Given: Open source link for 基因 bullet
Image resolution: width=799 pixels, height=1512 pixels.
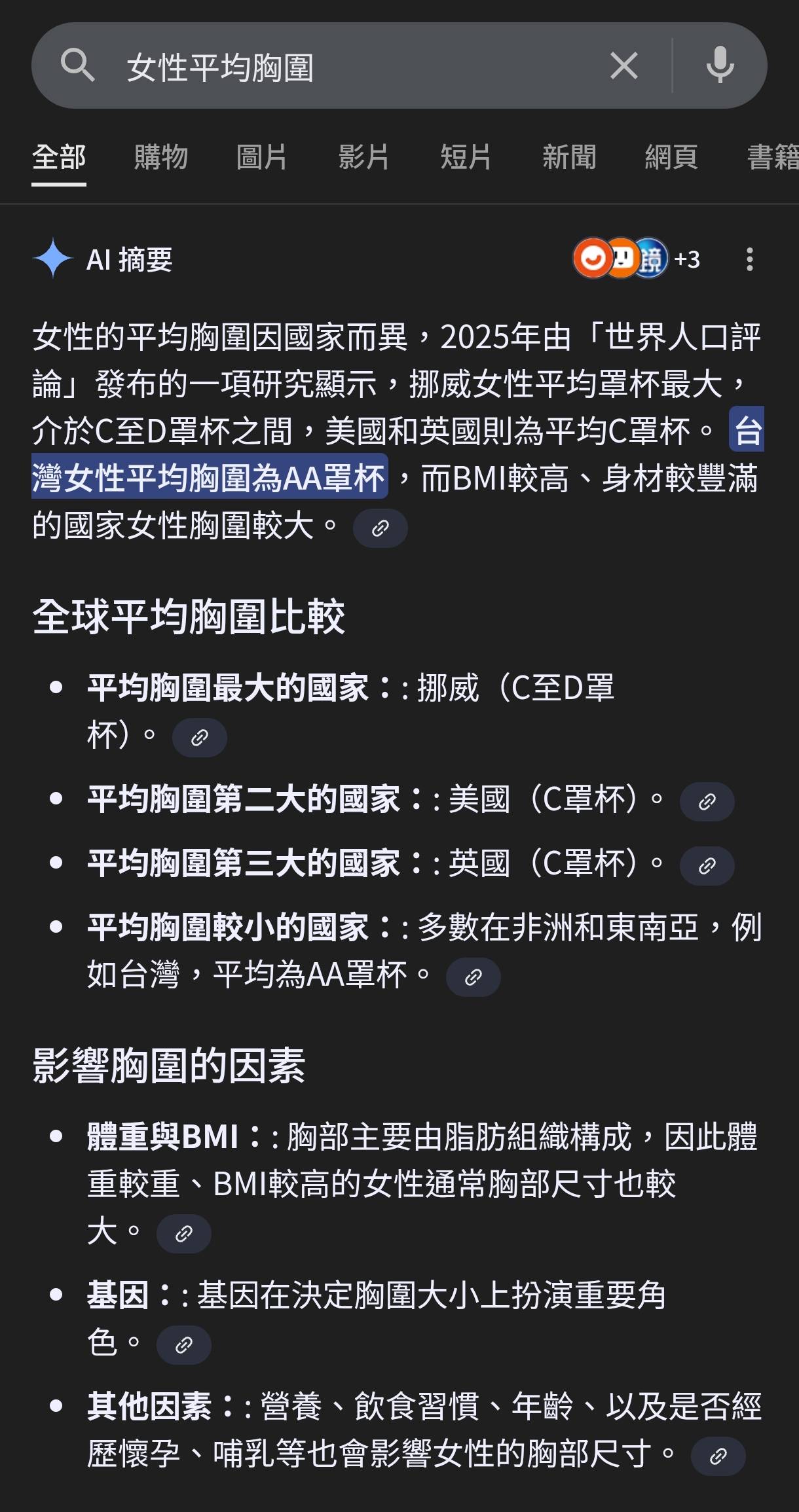Looking at the screenshot, I should [x=183, y=1345].
